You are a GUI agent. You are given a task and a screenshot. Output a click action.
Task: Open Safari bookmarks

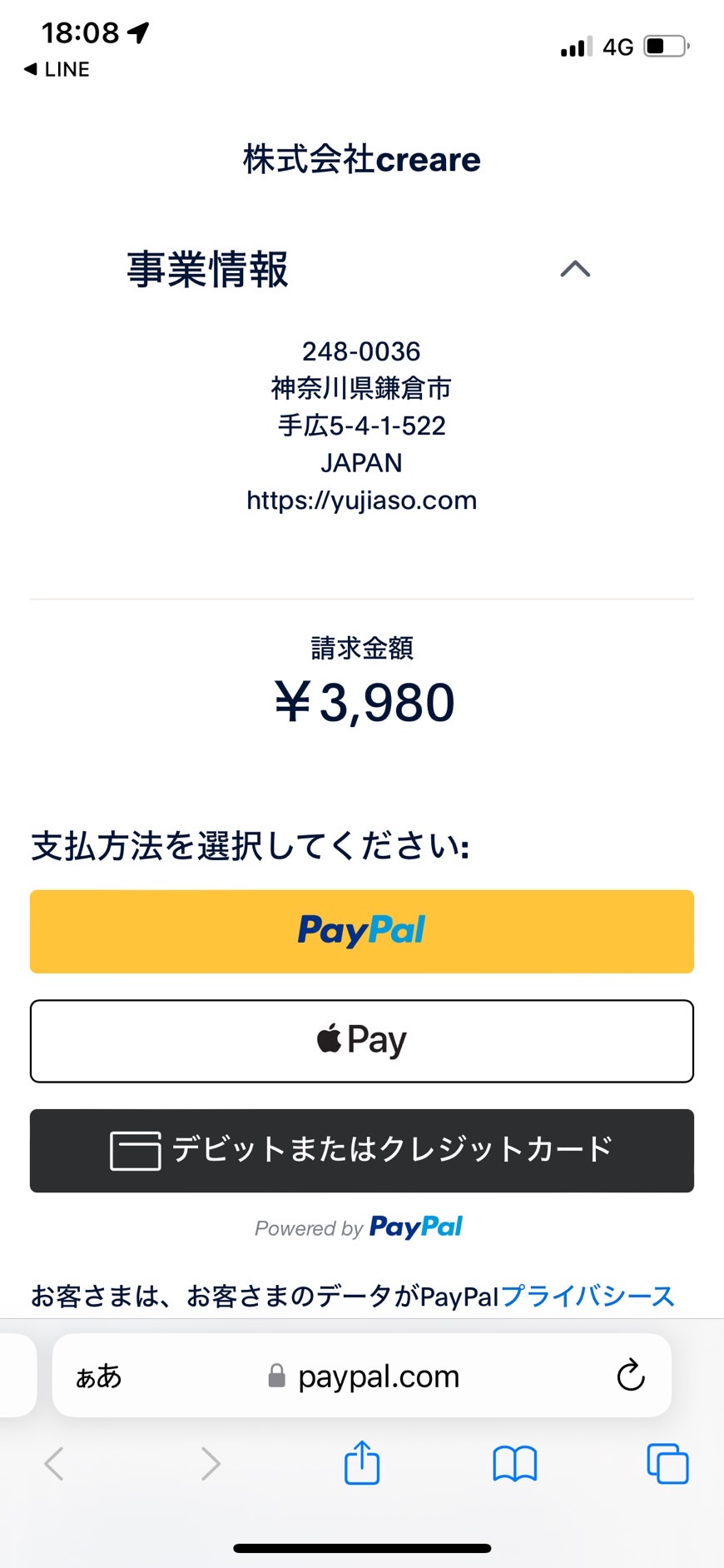(x=515, y=1463)
